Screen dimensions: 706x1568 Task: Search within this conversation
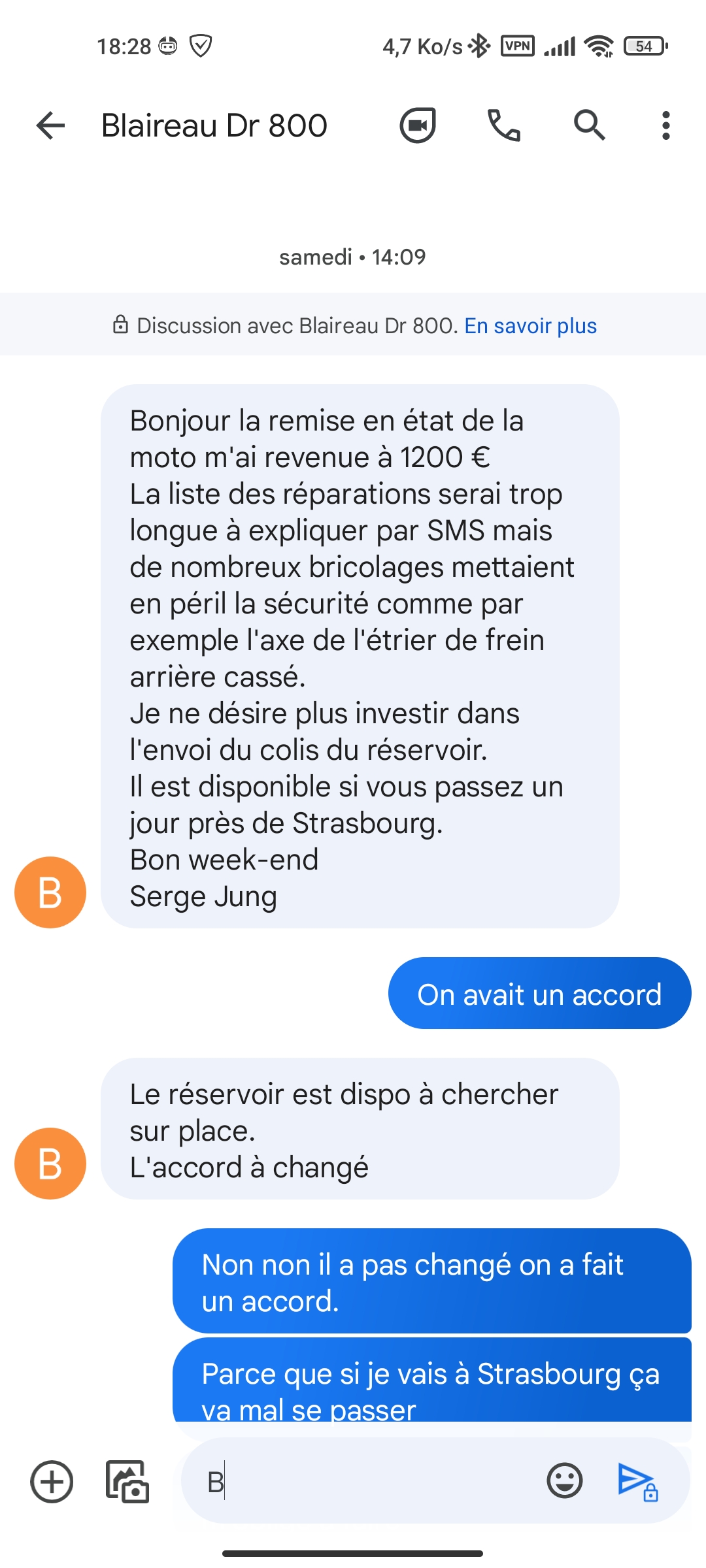(x=590, y=125)
